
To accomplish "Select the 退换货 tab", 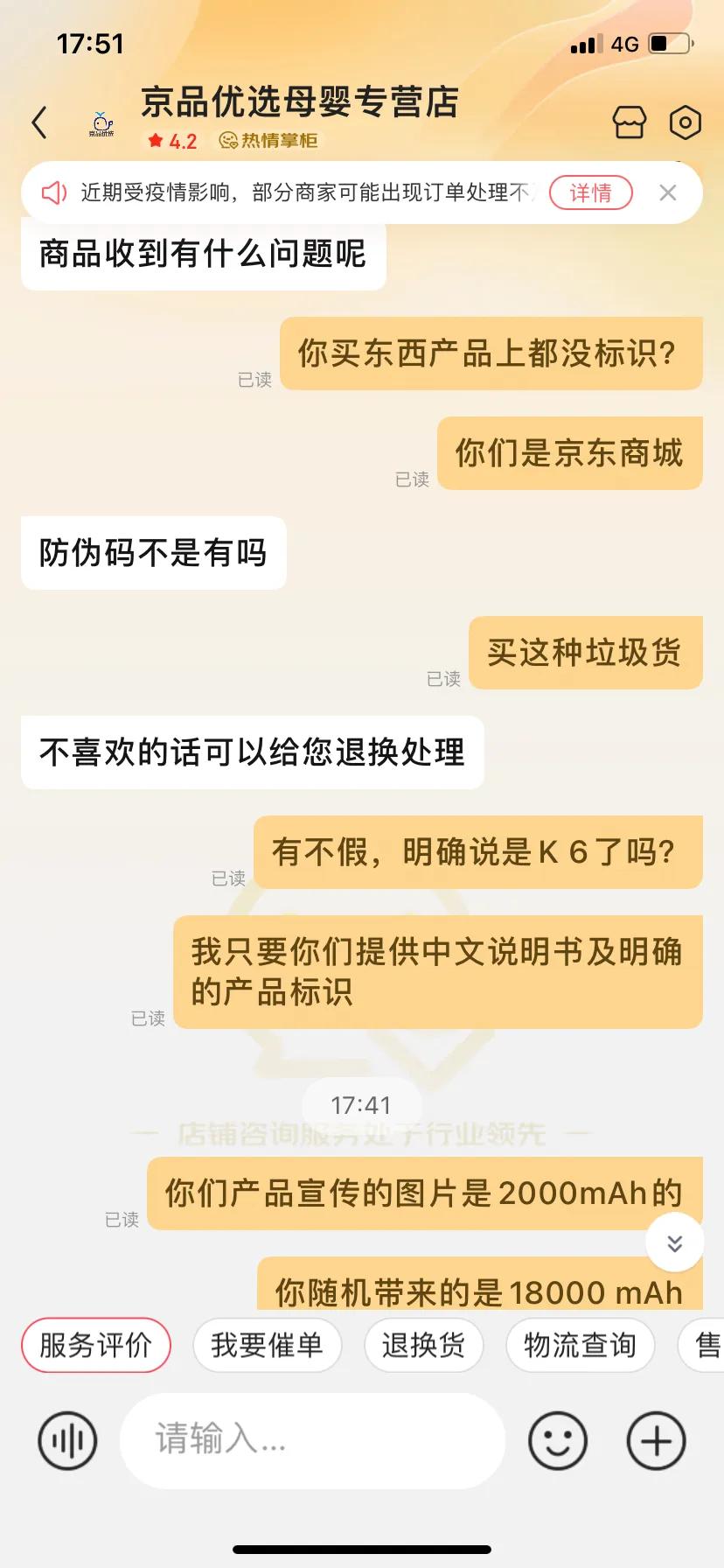I will point(423,1345).
